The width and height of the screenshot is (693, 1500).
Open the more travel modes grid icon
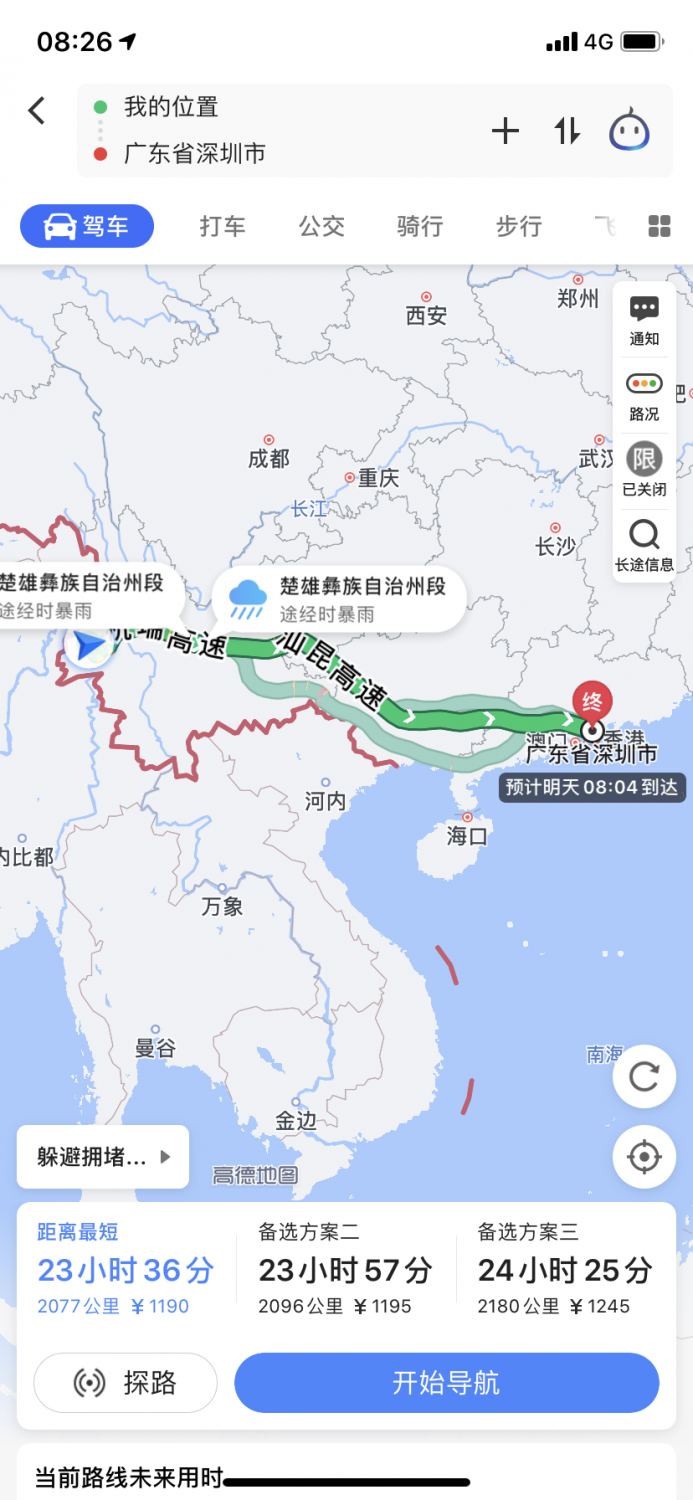pyautogui.click(x=659, y=227)
